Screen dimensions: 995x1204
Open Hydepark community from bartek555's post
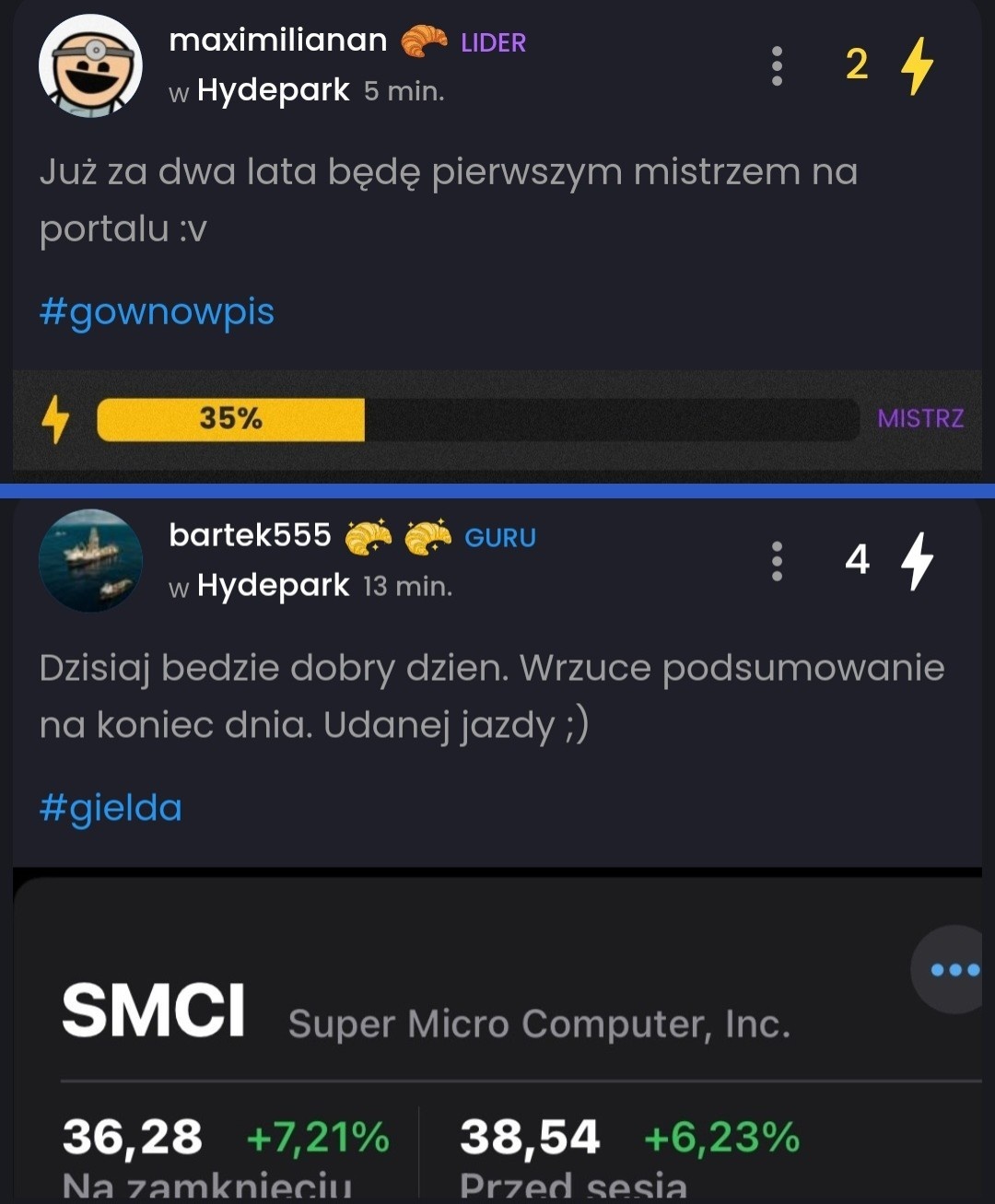pos(273,585)
